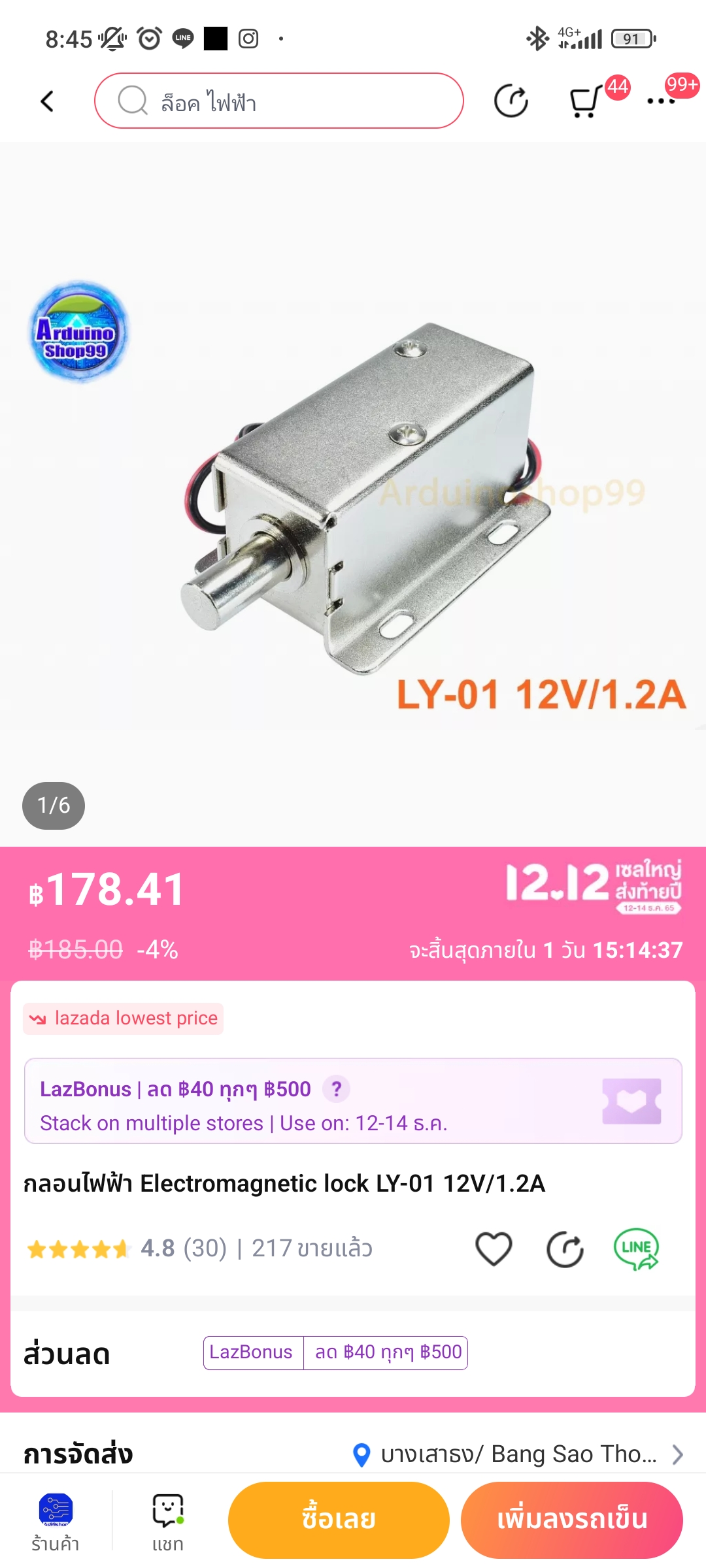Tap the share icon next to the heart

pyautogui.click(x=565, y=1249)
